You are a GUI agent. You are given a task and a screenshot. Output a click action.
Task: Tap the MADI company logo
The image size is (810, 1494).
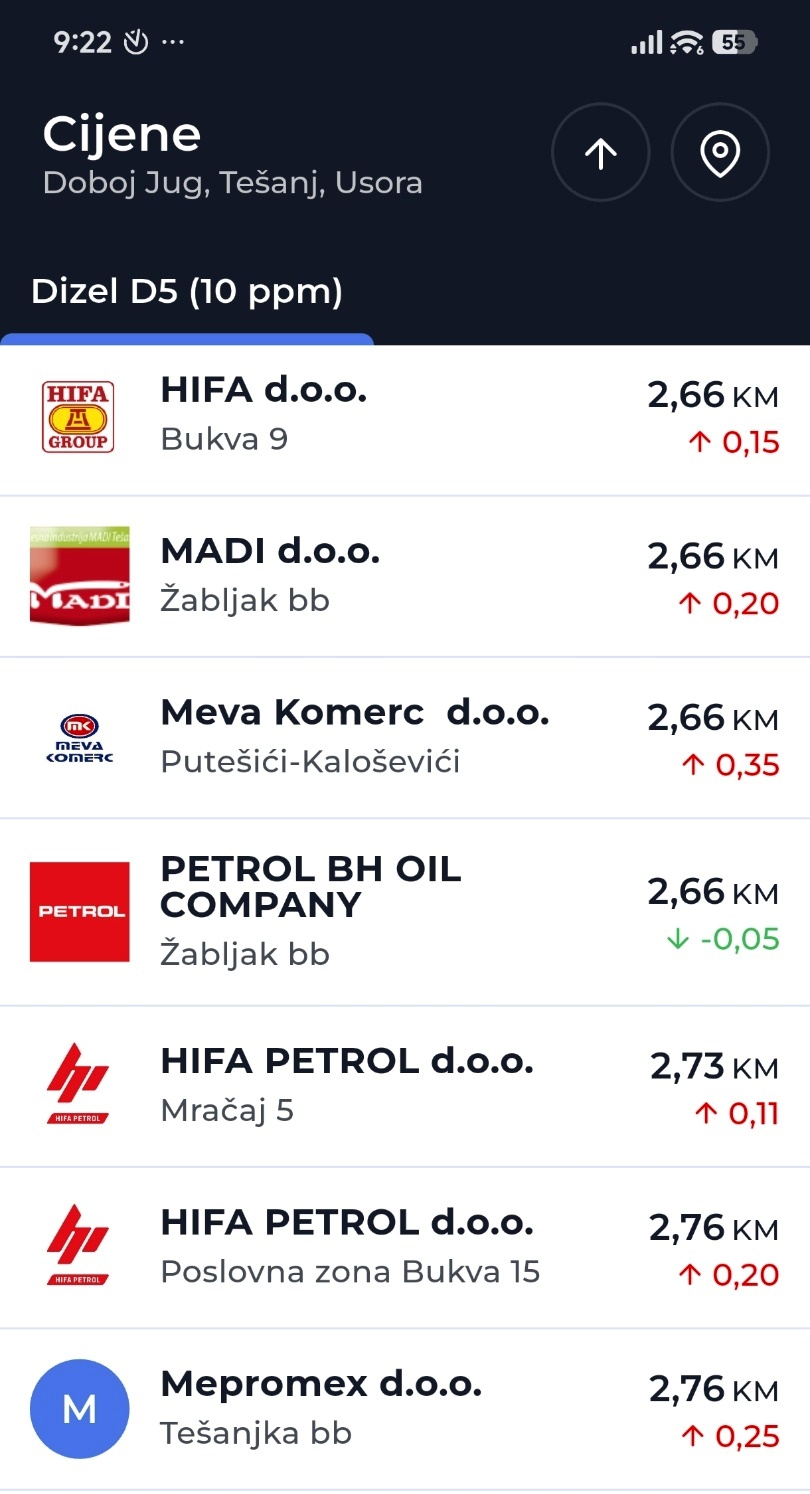tap(80, 576)
